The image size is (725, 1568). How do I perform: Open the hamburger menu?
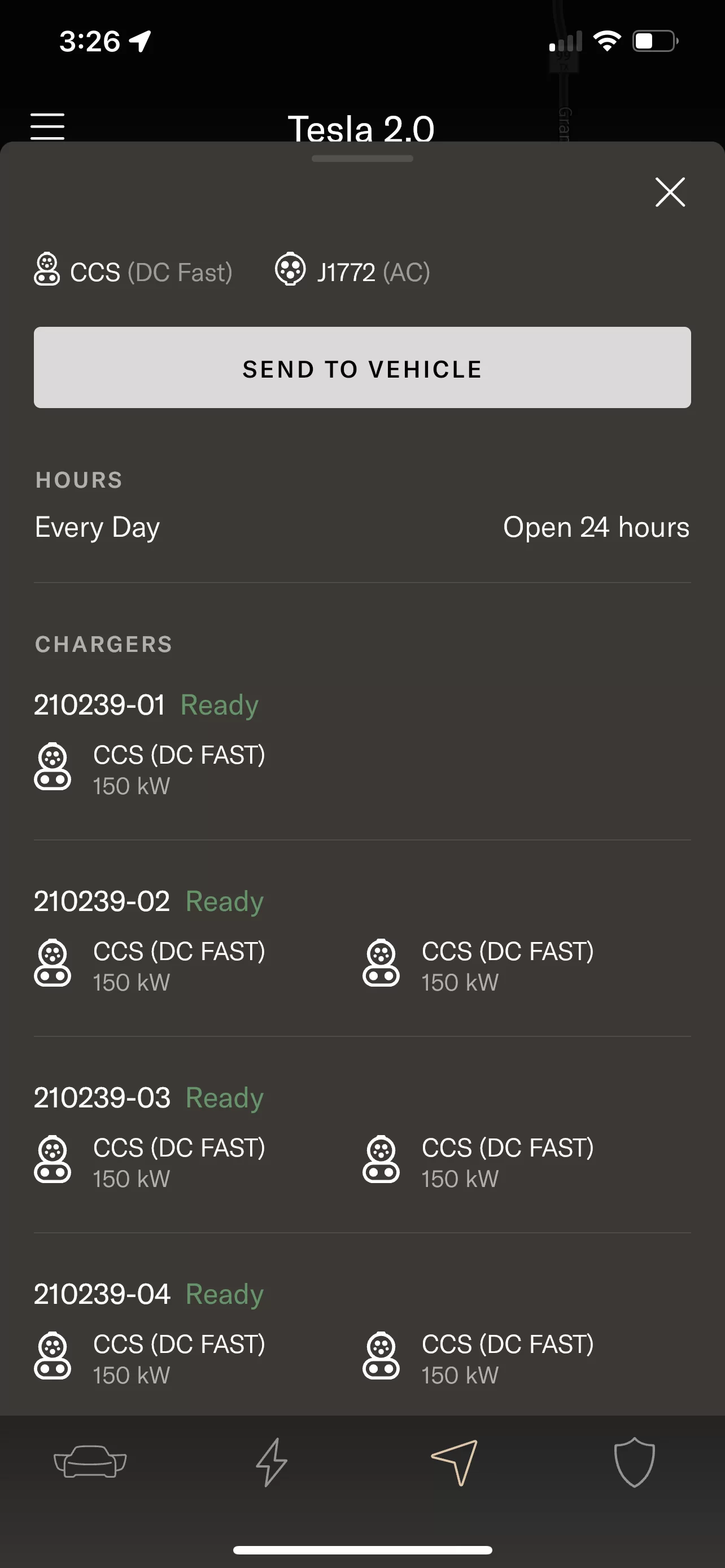point(47,126)
